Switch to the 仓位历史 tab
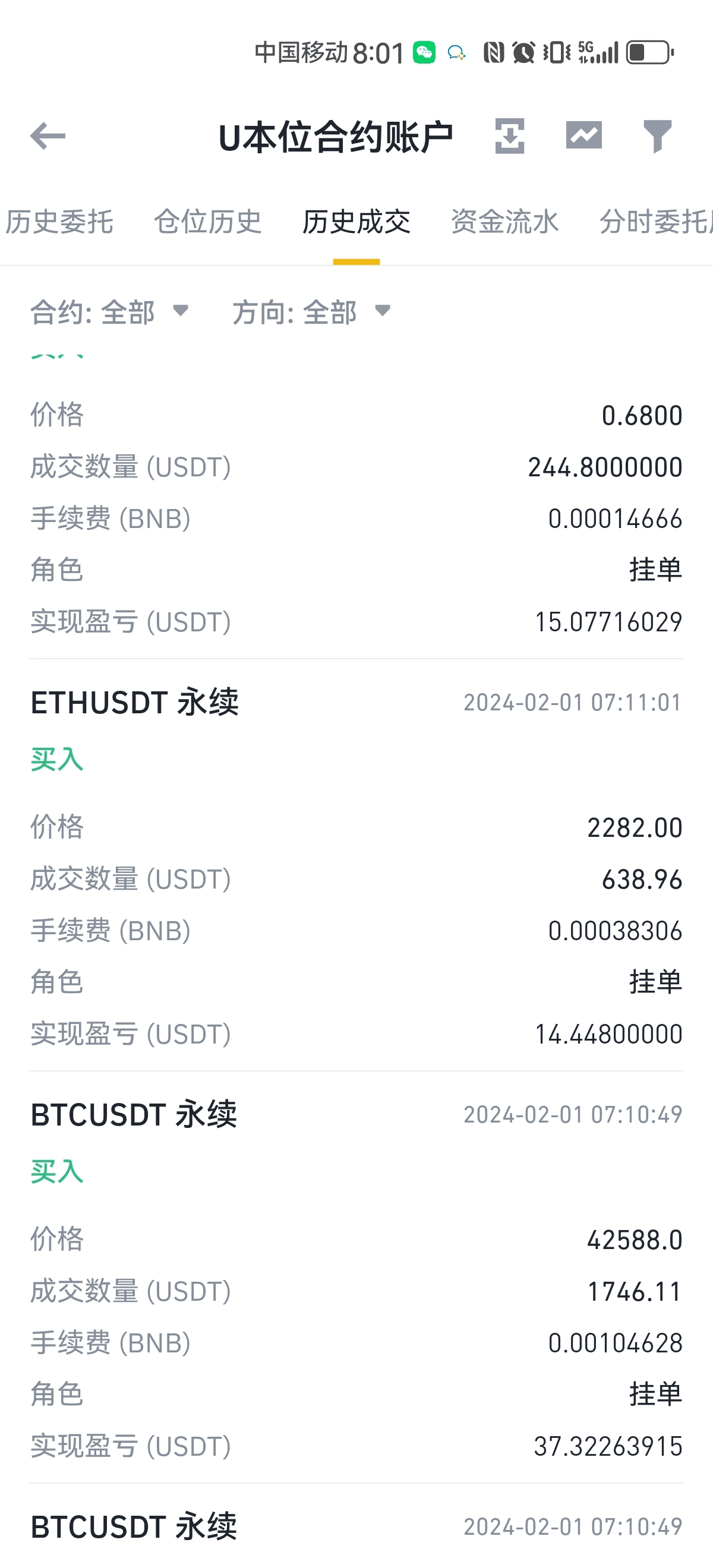 click(207, 222)
